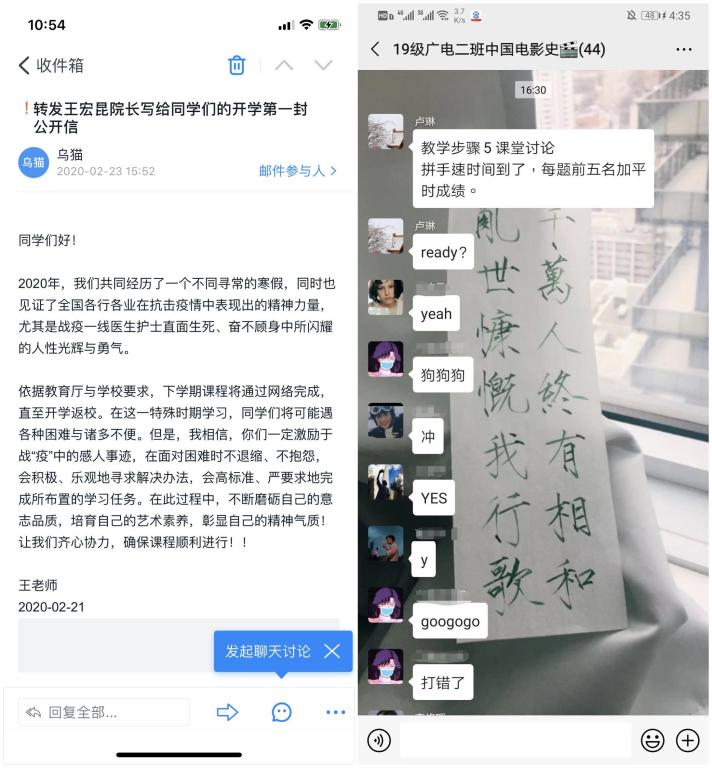
Task: Delete this email with the trash icon
Action: point(237,66)
